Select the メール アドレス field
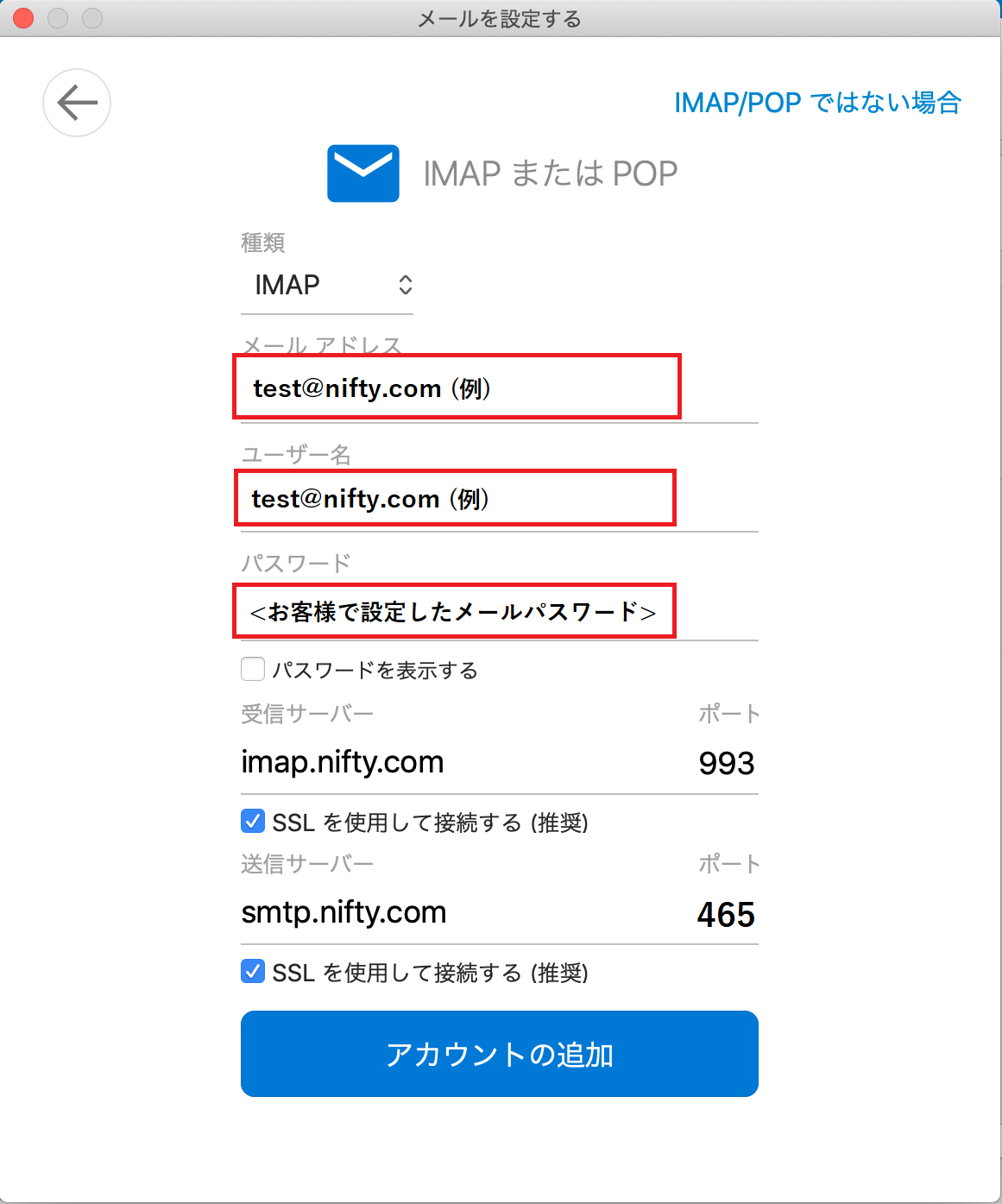 tap(457, 388)
